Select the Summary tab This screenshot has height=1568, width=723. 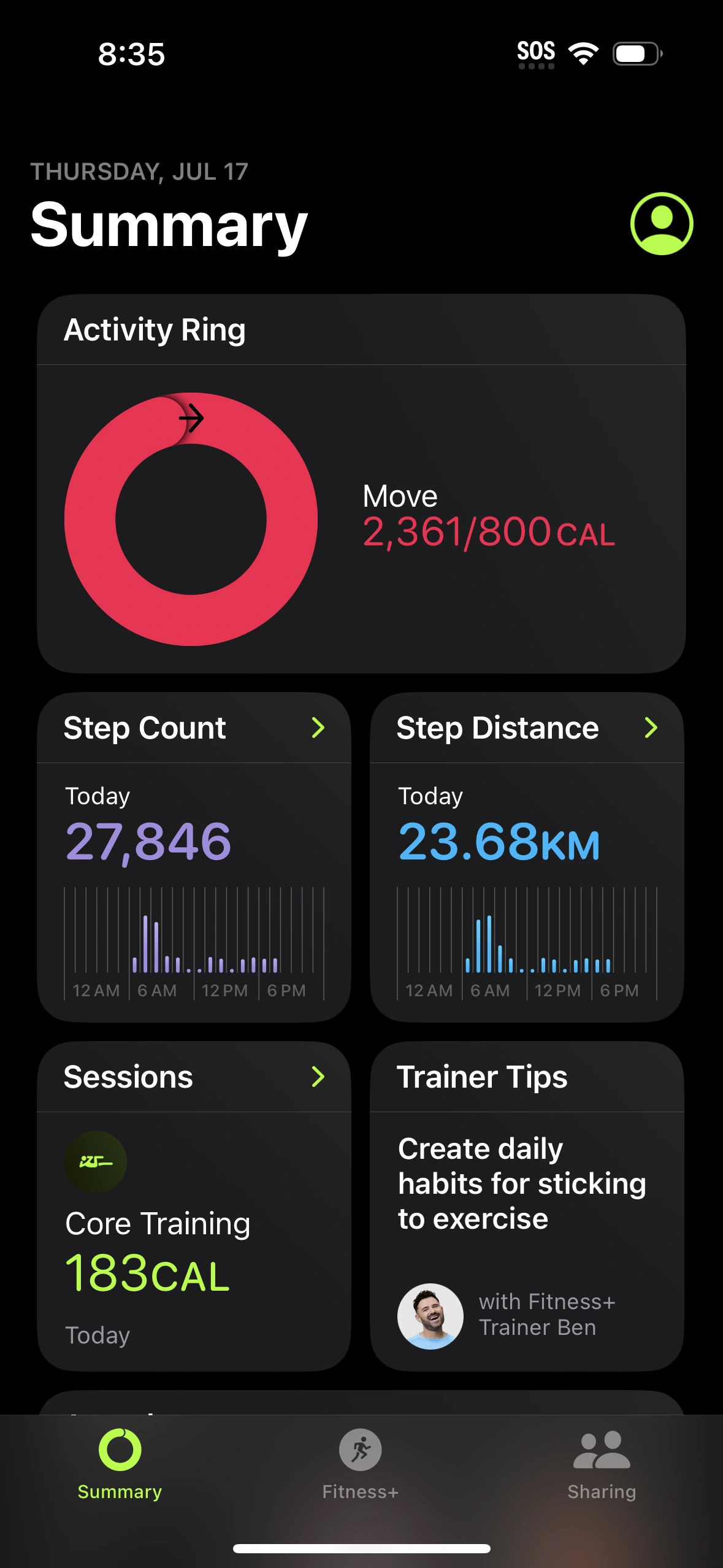coord(120,1463)
